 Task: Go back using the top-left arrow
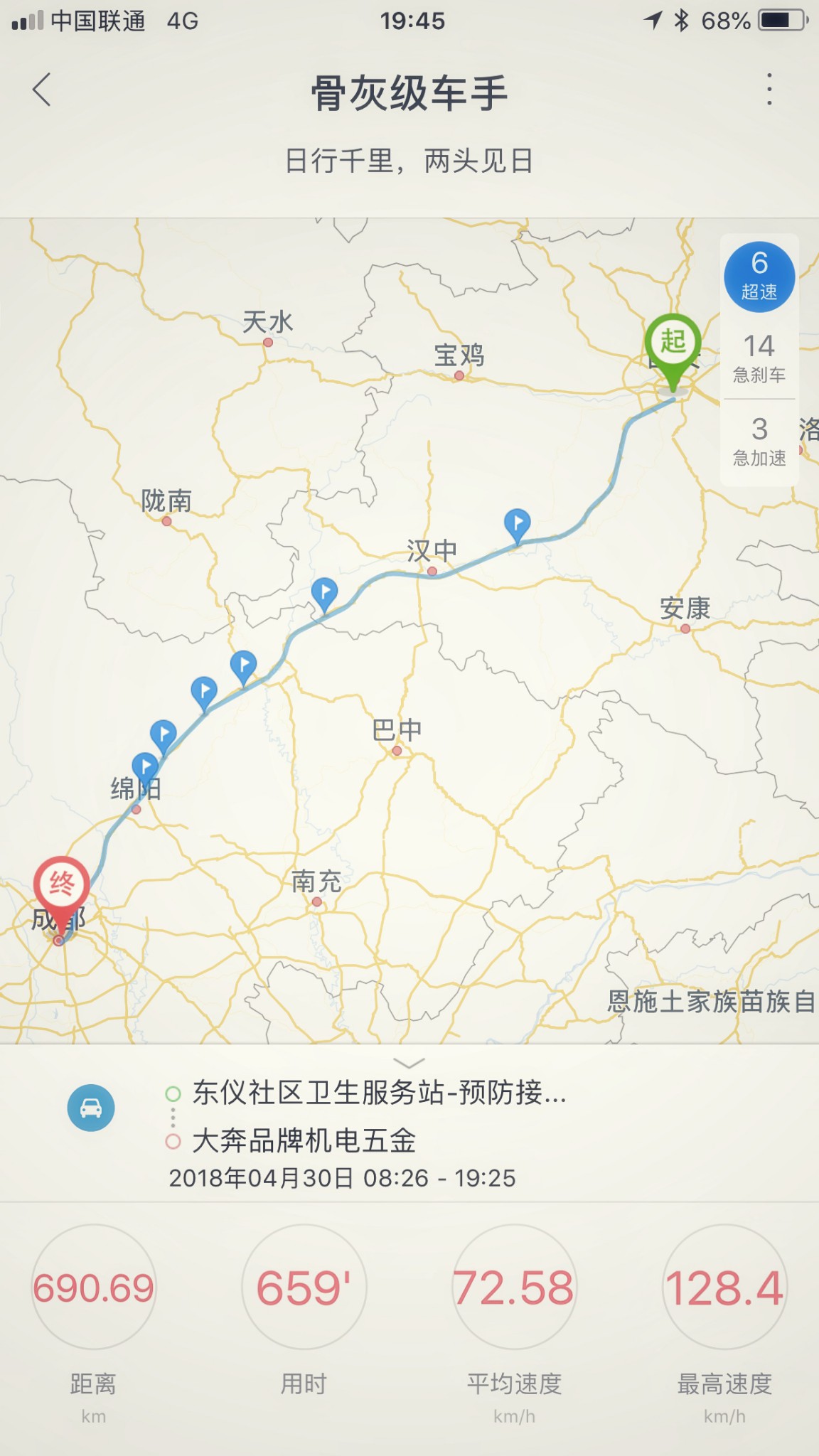[42, 90]
